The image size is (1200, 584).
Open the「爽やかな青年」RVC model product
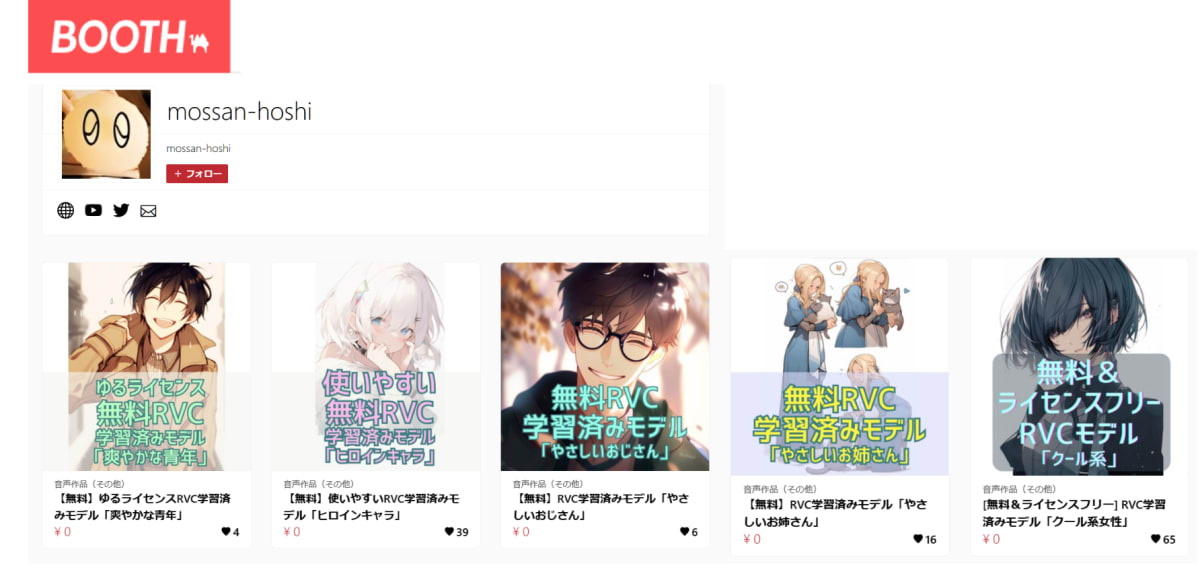click(146, 366)
